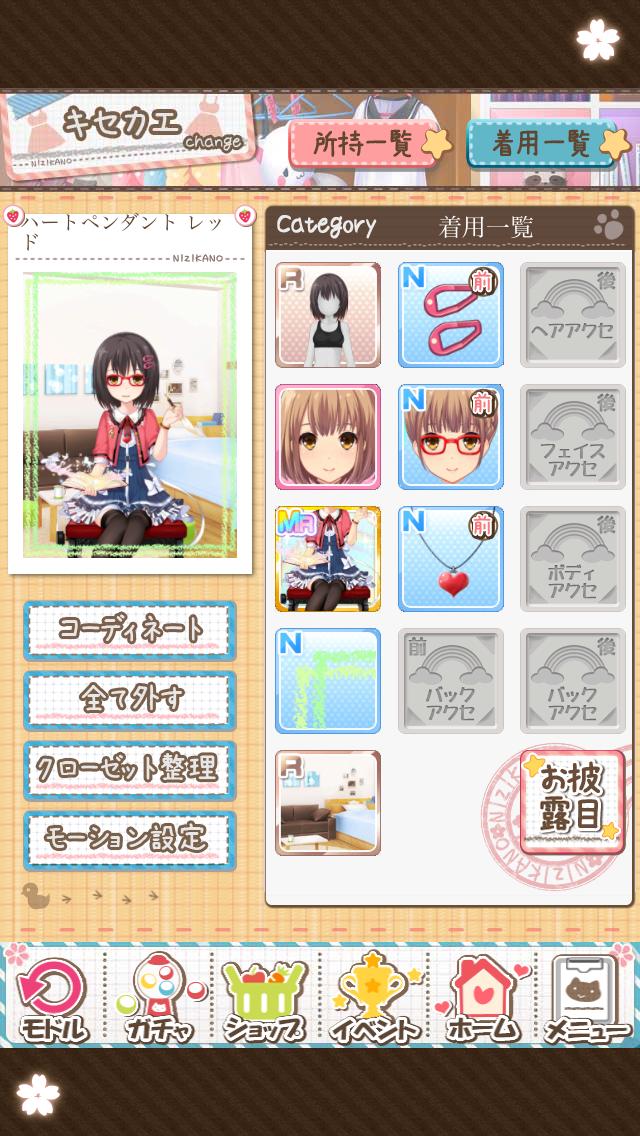Viewport: 640px width, 1136px height.
Task: Select the red heart pendant tile
Action: 450,560
